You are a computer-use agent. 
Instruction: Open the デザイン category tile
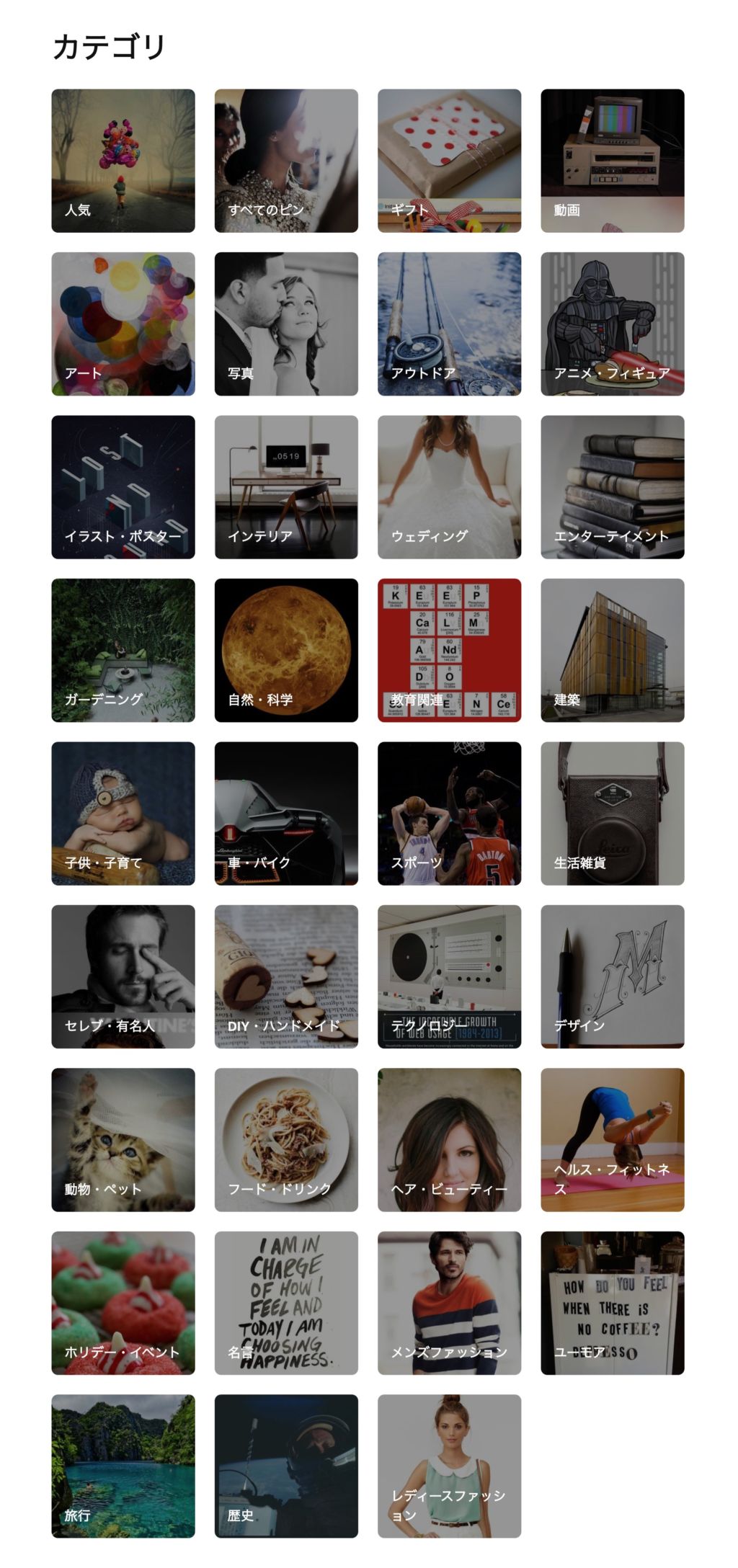pyautogui.click(x=612, y=976)
